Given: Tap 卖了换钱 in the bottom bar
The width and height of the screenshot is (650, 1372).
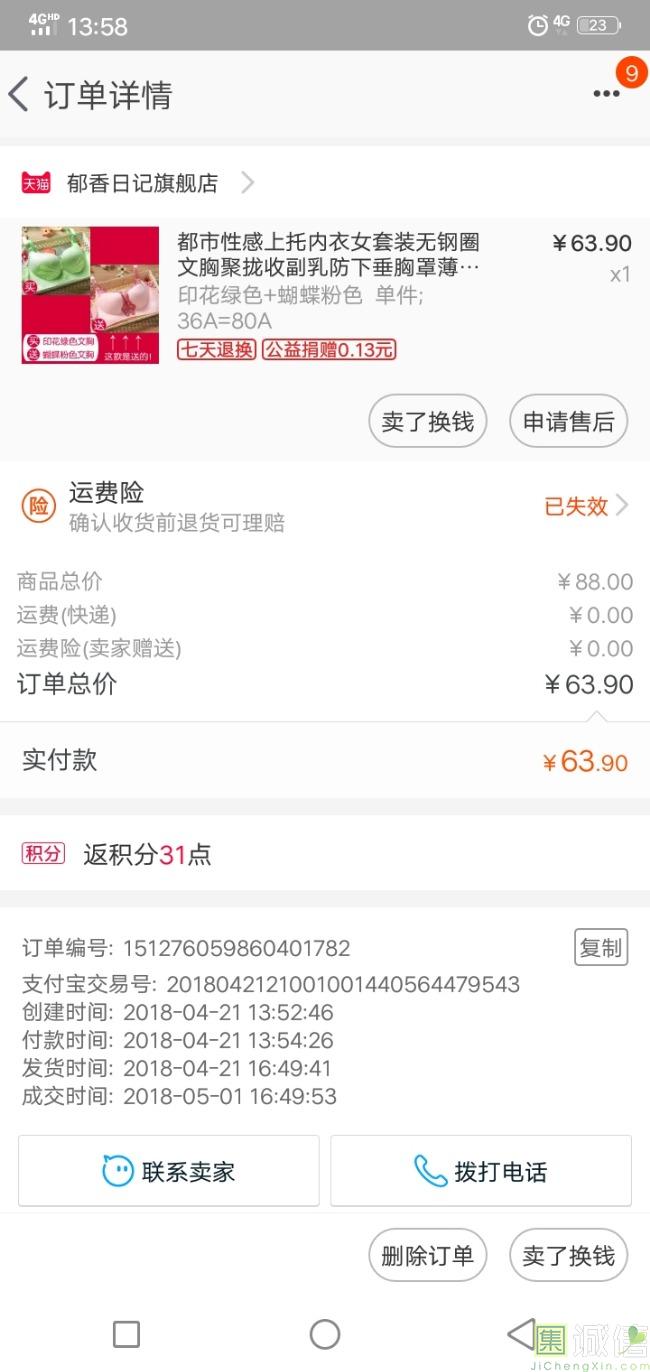Looking at the screenshot, I should pyautogui.click(x=569, y=1255).
